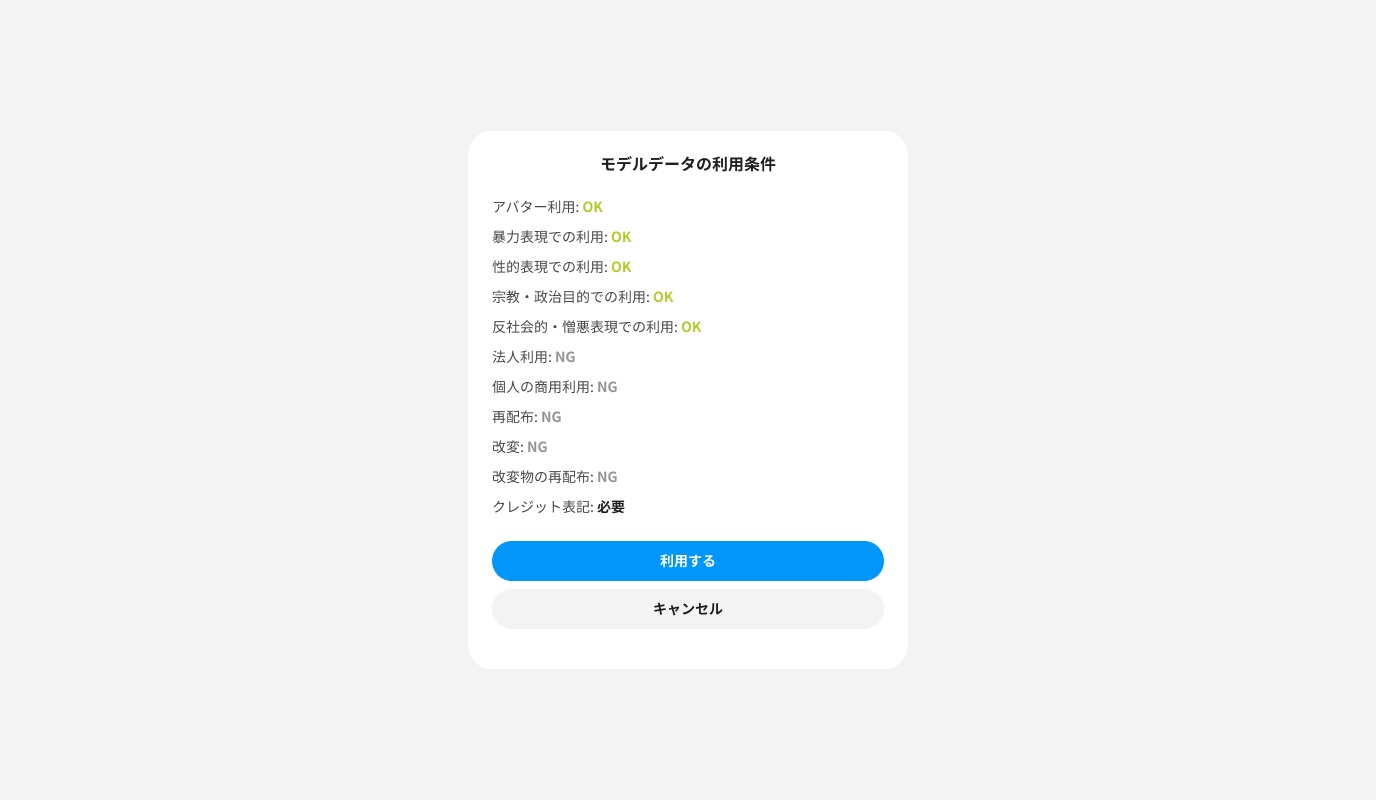Dismiss the dialog with キャンセル
Screen dimensions: 1376x800
pos(687,609)
